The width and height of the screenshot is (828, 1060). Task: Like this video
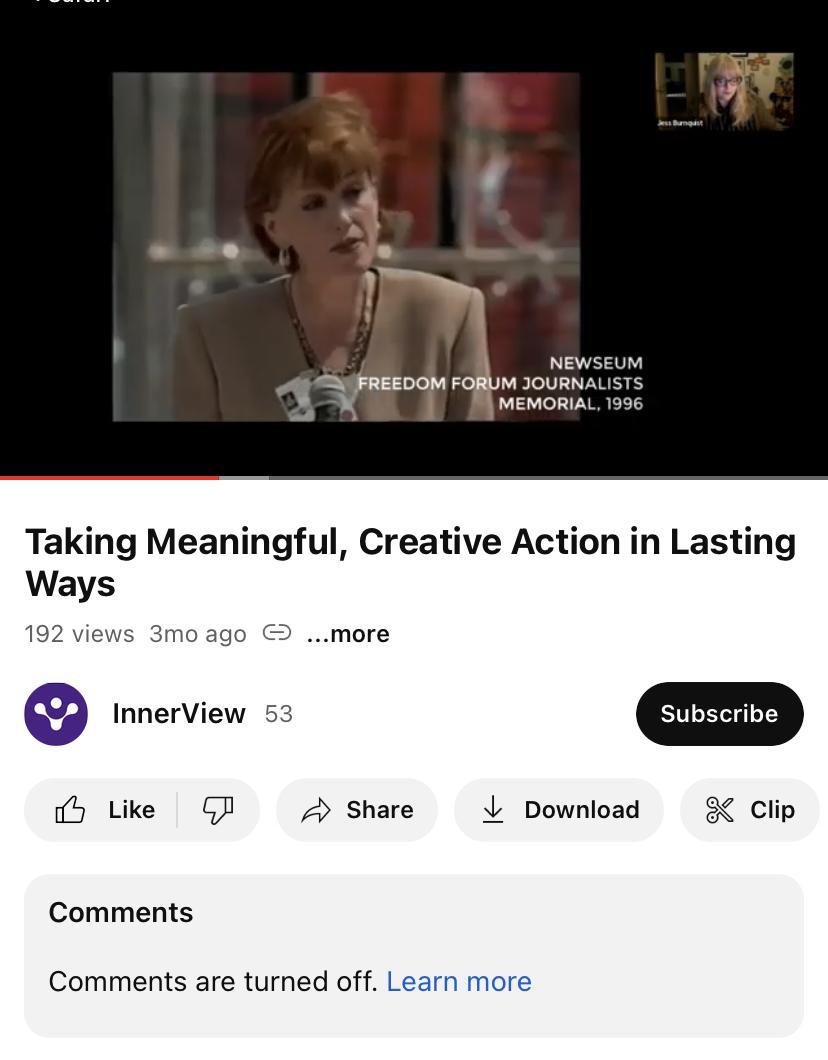pos(105,810)
